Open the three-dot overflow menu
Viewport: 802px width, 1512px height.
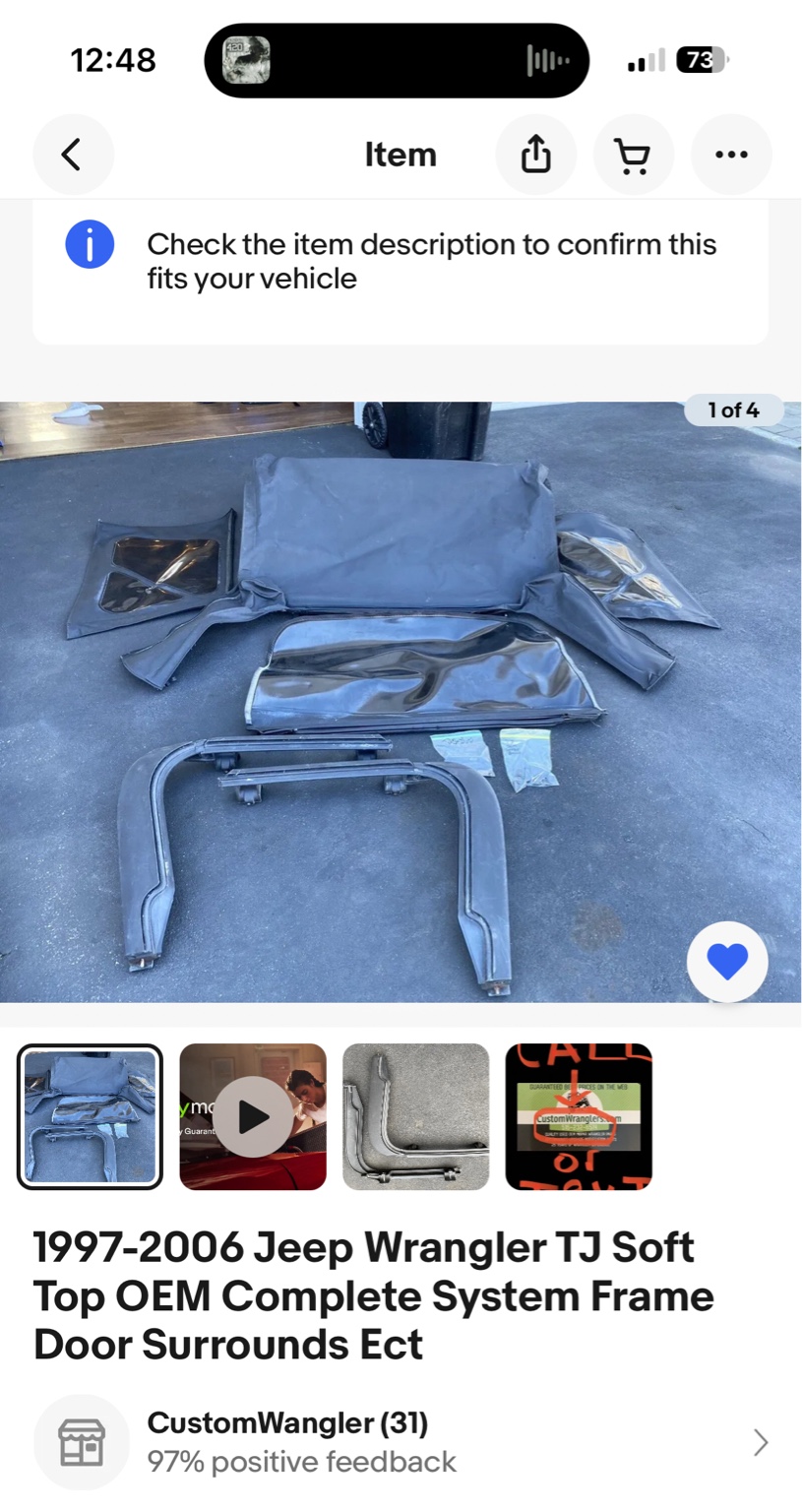[731, 155]
